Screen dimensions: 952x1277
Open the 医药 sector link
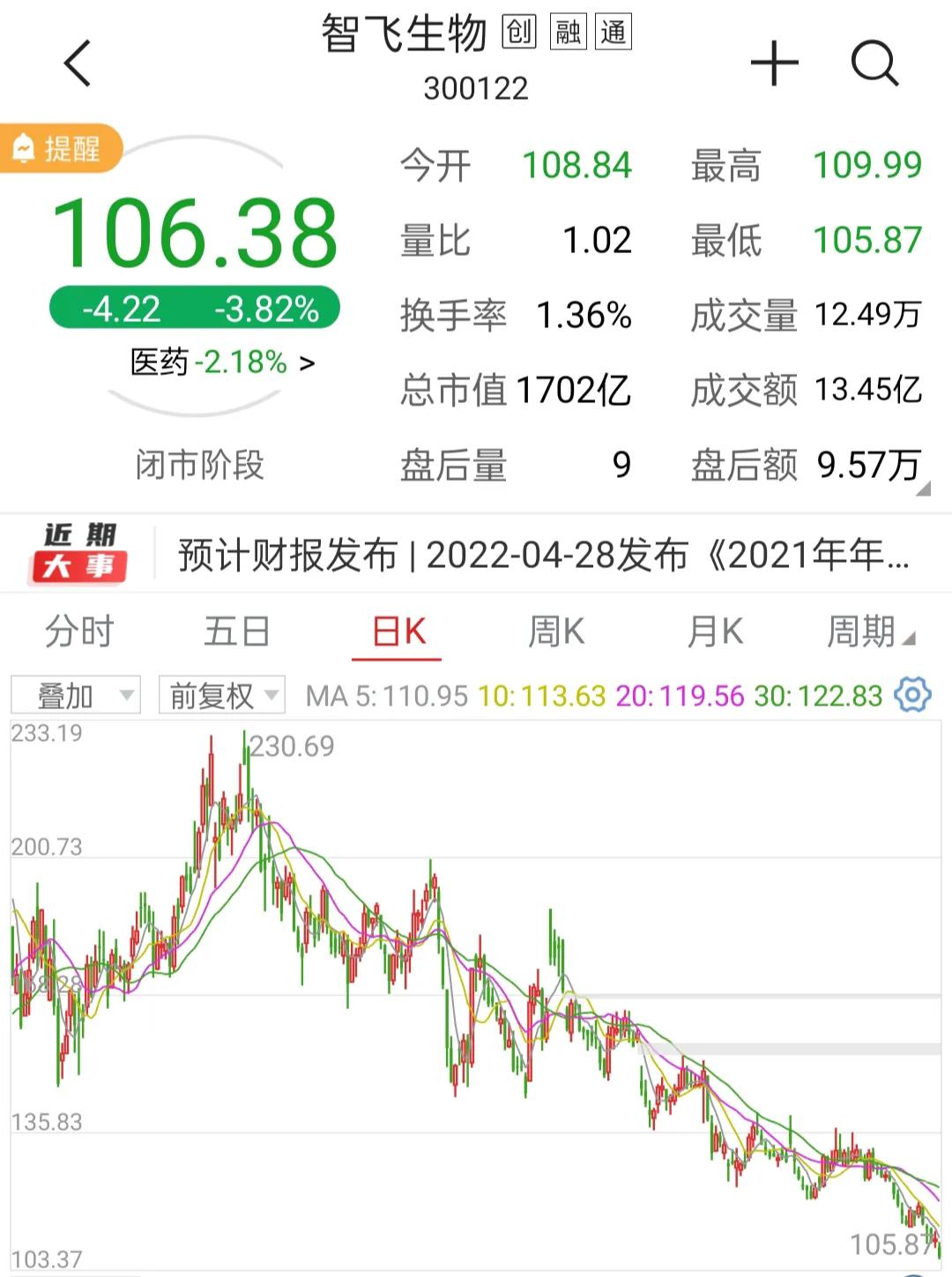222,362
